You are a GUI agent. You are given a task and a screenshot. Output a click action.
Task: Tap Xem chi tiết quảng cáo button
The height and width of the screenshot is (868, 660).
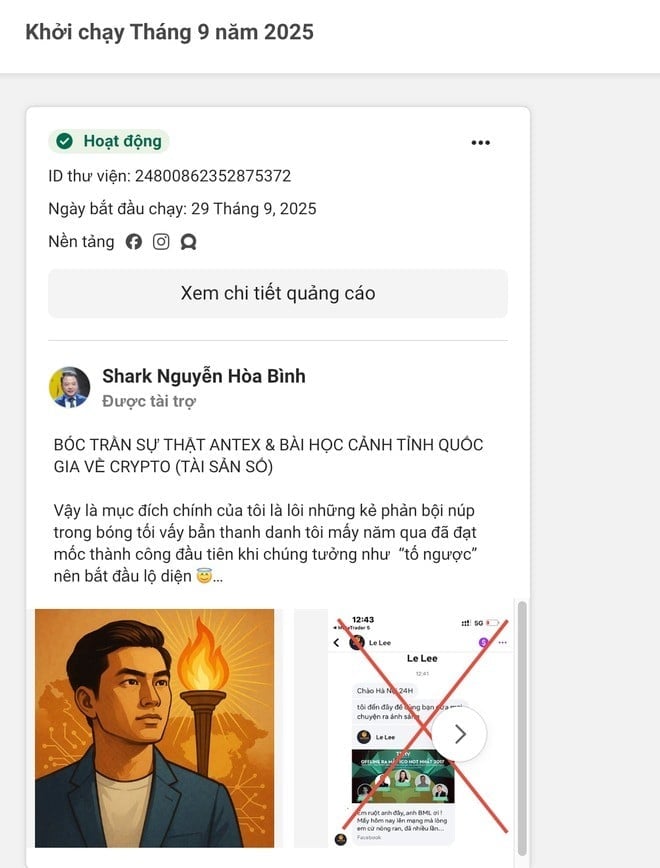pyautogui.click(x=278, y=293)
